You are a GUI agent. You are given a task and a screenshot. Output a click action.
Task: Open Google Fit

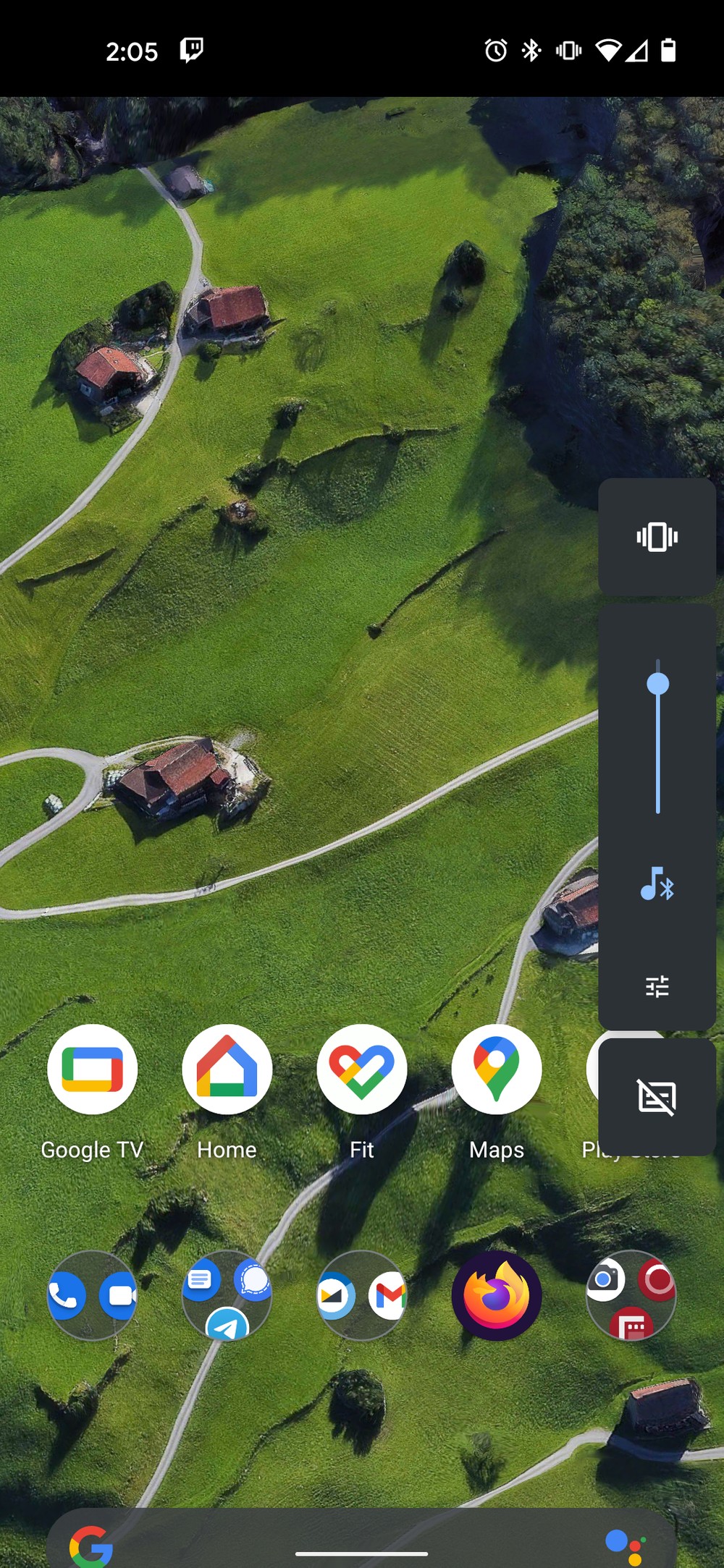(361, 1069)
